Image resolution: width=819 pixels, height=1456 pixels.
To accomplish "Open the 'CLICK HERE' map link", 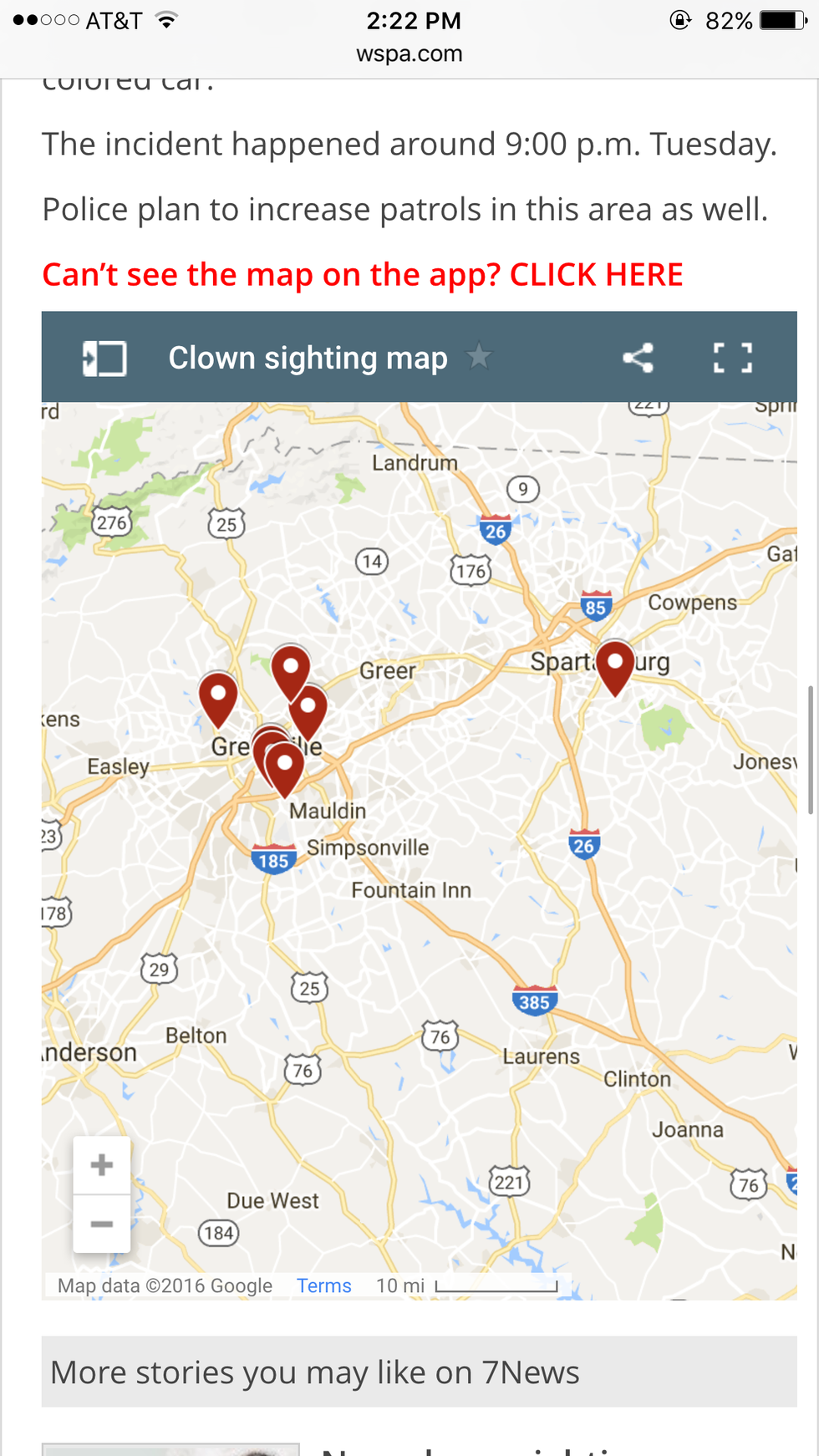I will 362,275.
